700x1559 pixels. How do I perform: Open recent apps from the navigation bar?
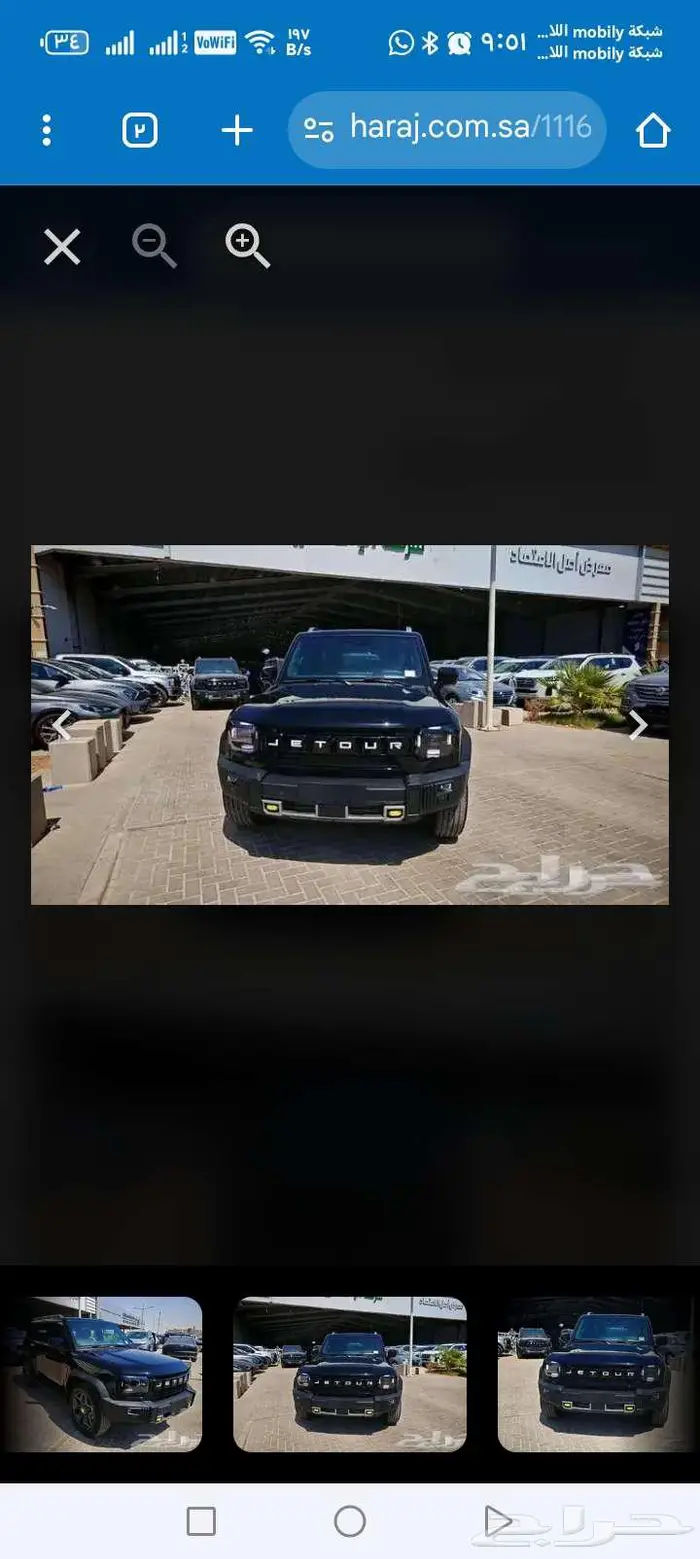[x=201, y=1521]
